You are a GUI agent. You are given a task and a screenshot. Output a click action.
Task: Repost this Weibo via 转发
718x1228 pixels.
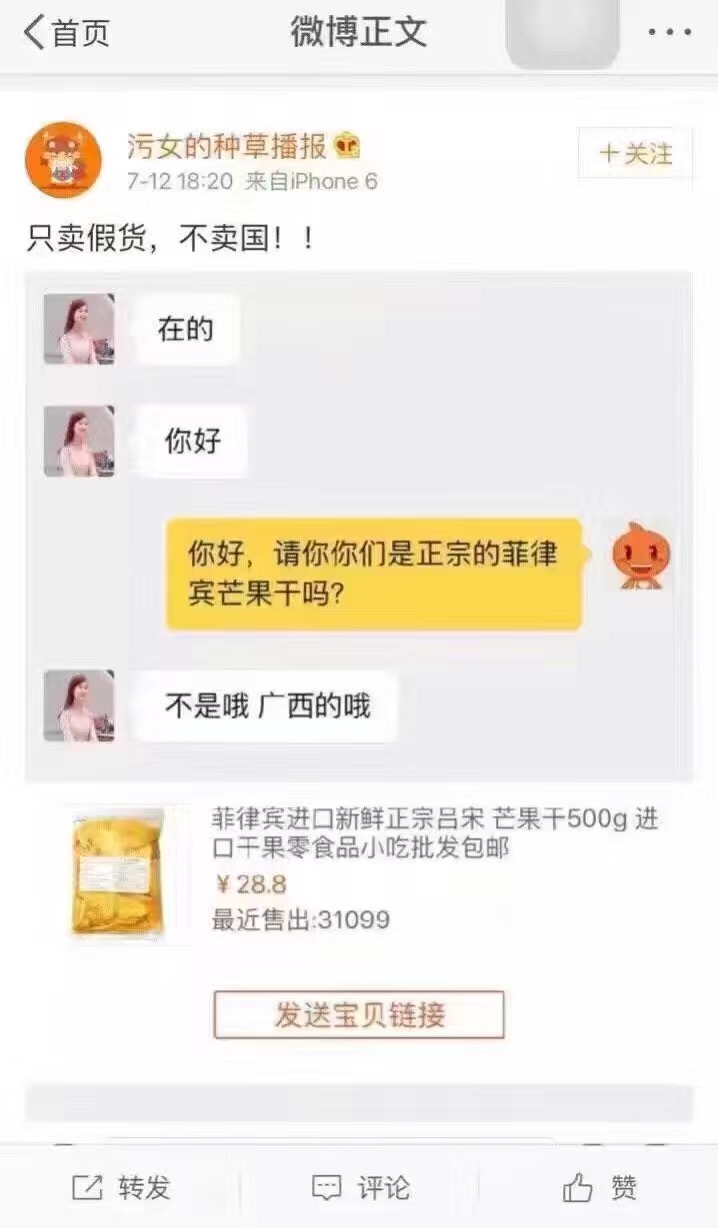pyautogui.click(x=122, y=1187)
